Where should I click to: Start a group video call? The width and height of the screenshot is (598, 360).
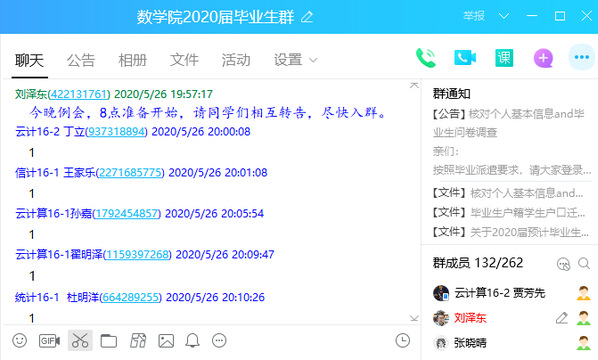(x=465, y=58)
